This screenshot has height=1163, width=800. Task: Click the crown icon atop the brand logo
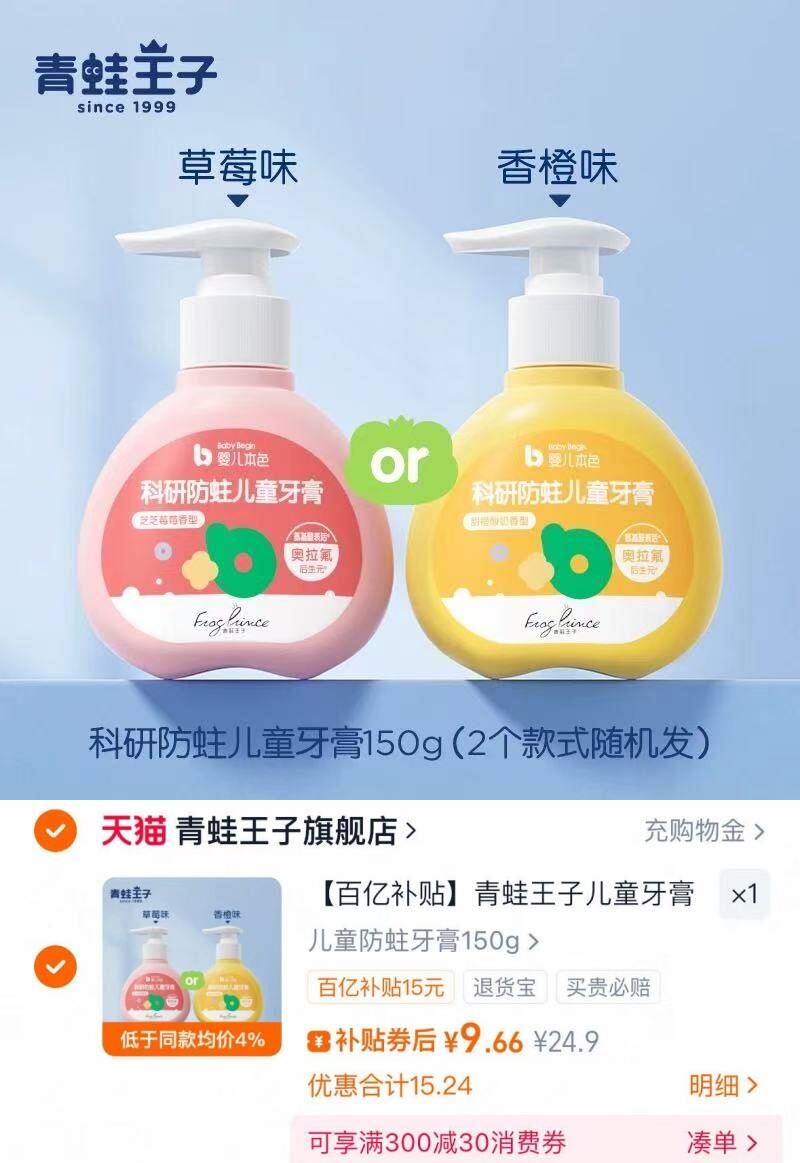coord(151,45)
